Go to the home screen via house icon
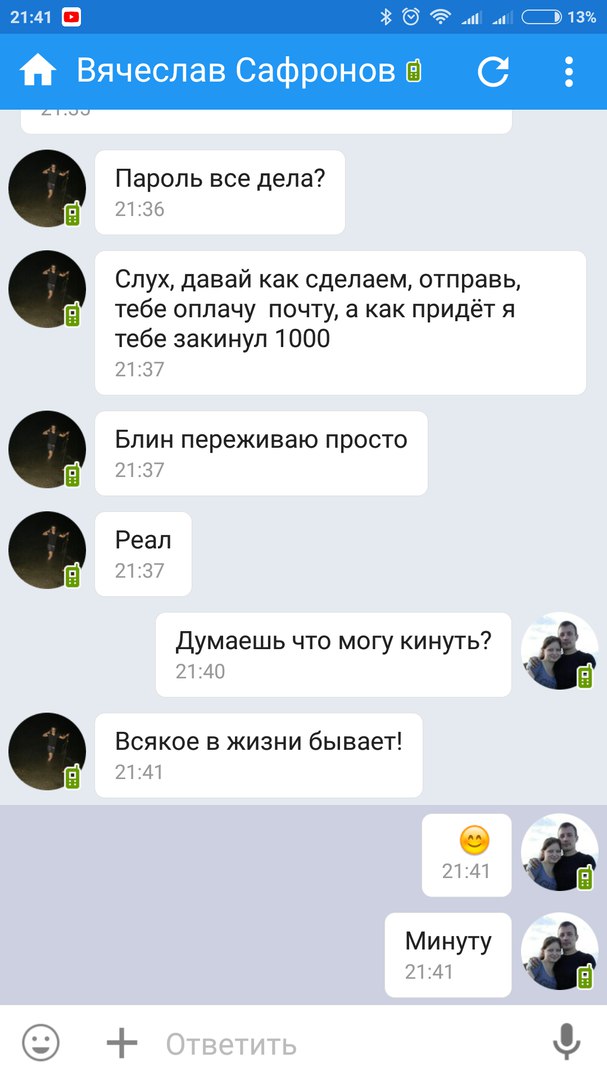607x1080 pixels. 38,71
